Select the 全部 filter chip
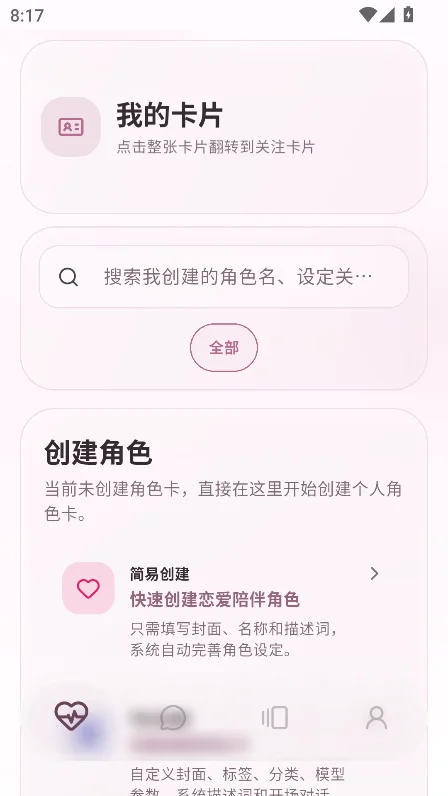Viewport: 448px width, 796px height. coord(224,348)
